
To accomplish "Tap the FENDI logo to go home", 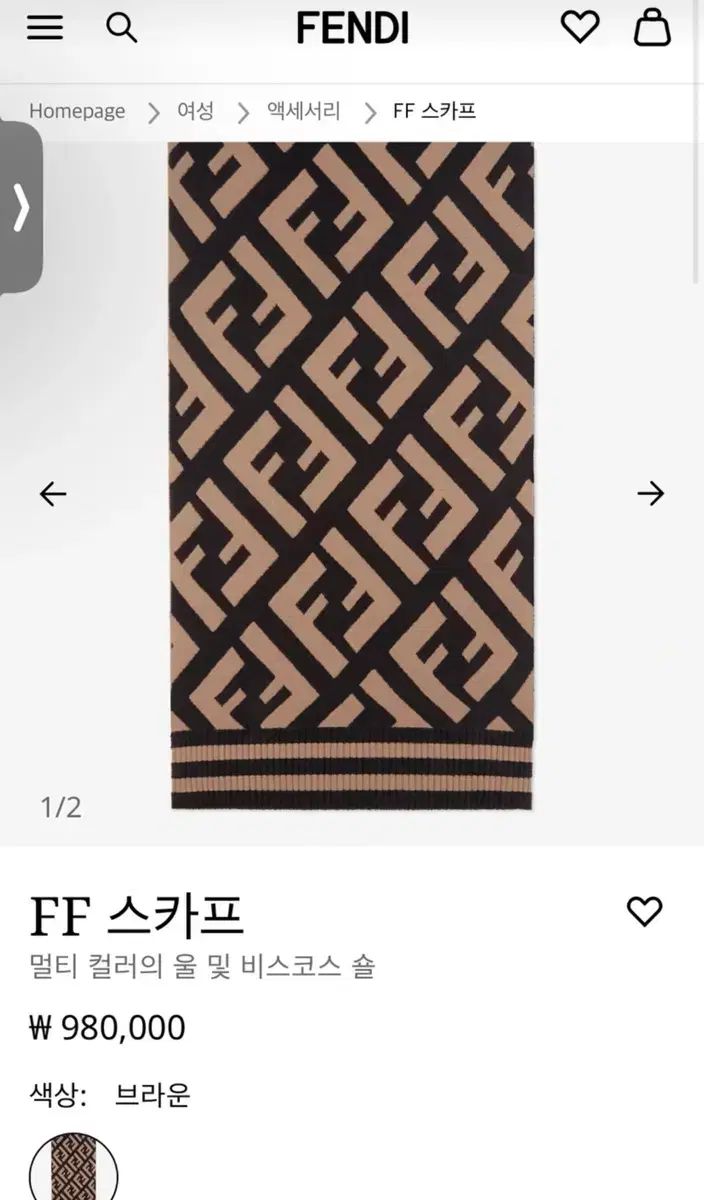I will pyautogui.click(x=352, y=28).
